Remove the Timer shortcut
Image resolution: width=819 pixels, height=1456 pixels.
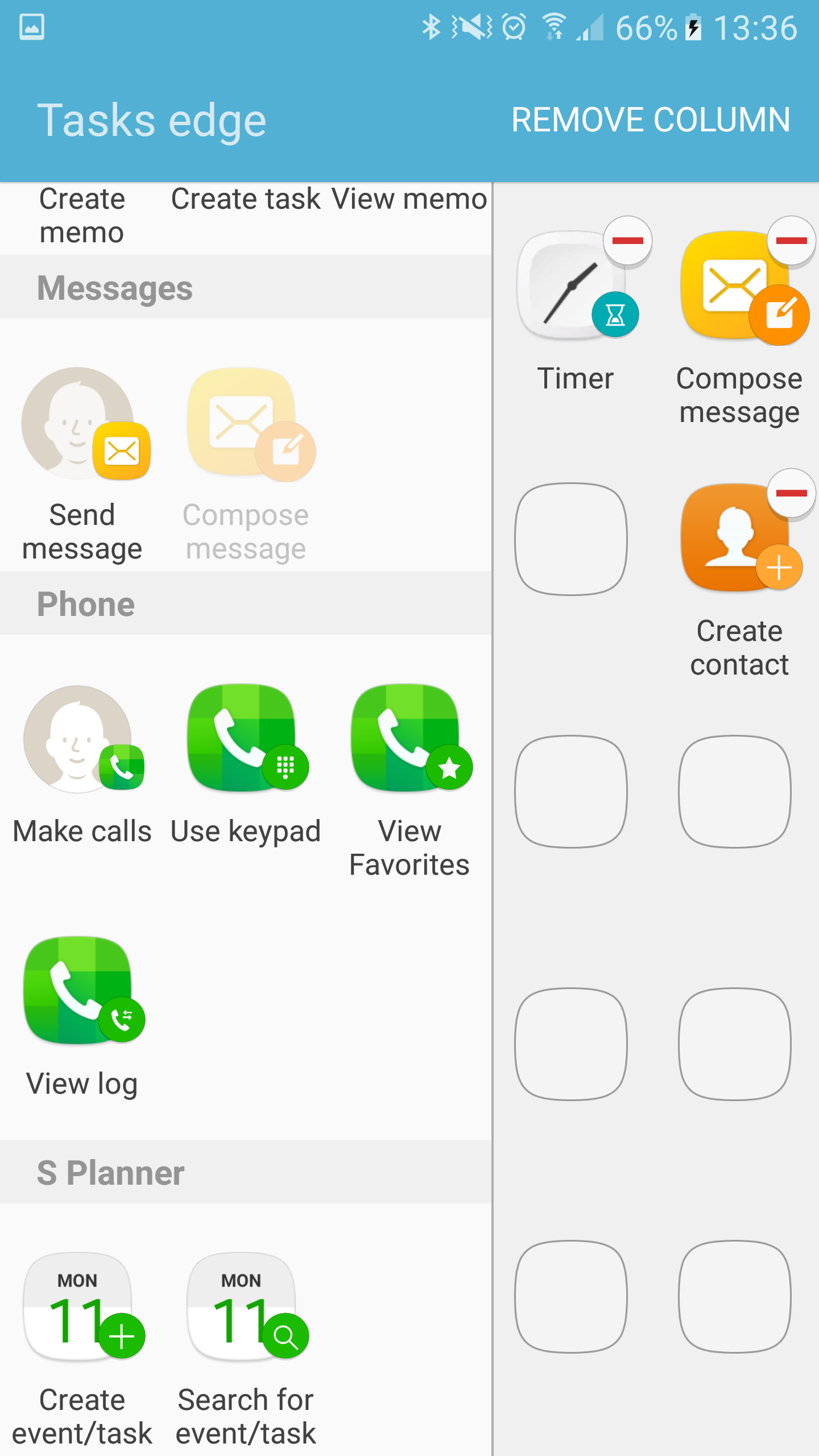[627, 241]
